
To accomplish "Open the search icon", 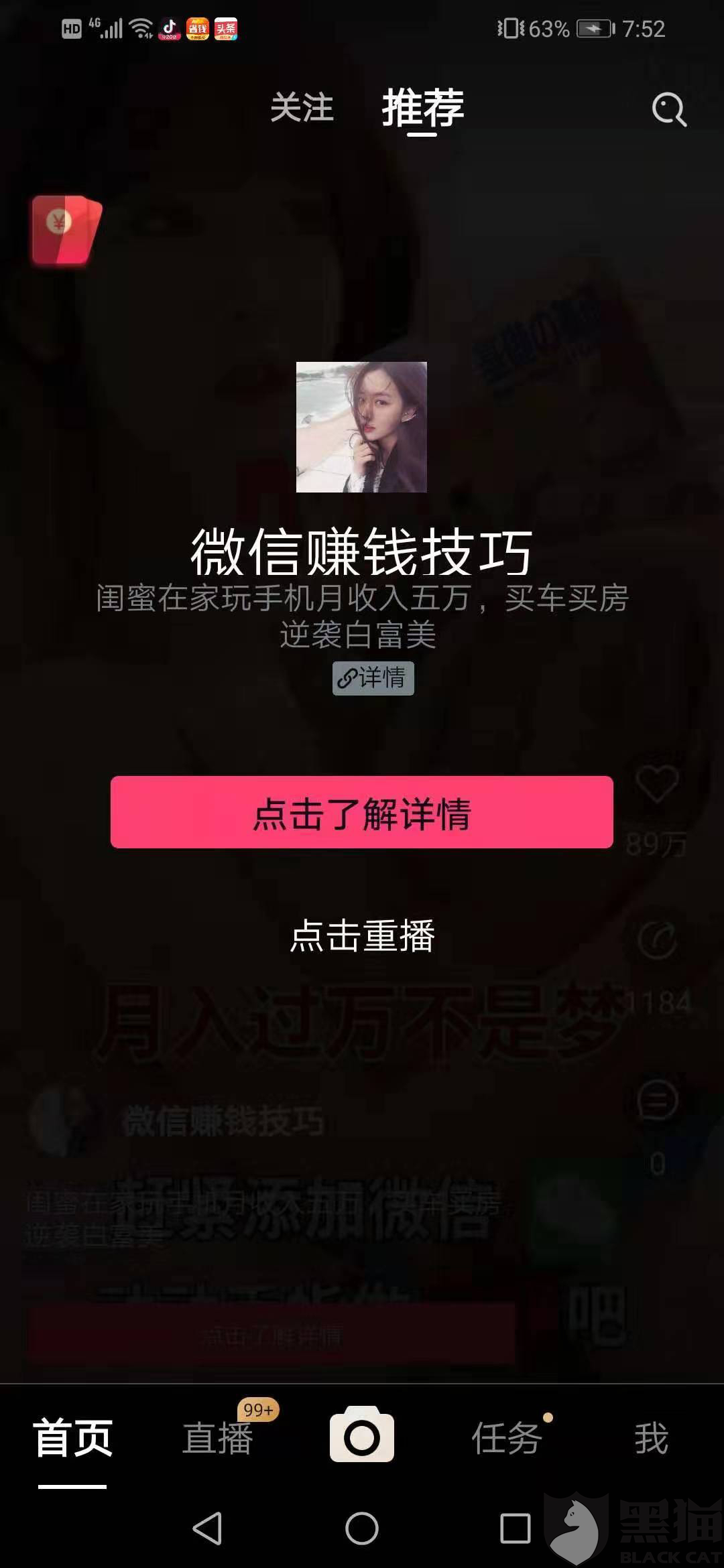I will click(x=669, y=109).
